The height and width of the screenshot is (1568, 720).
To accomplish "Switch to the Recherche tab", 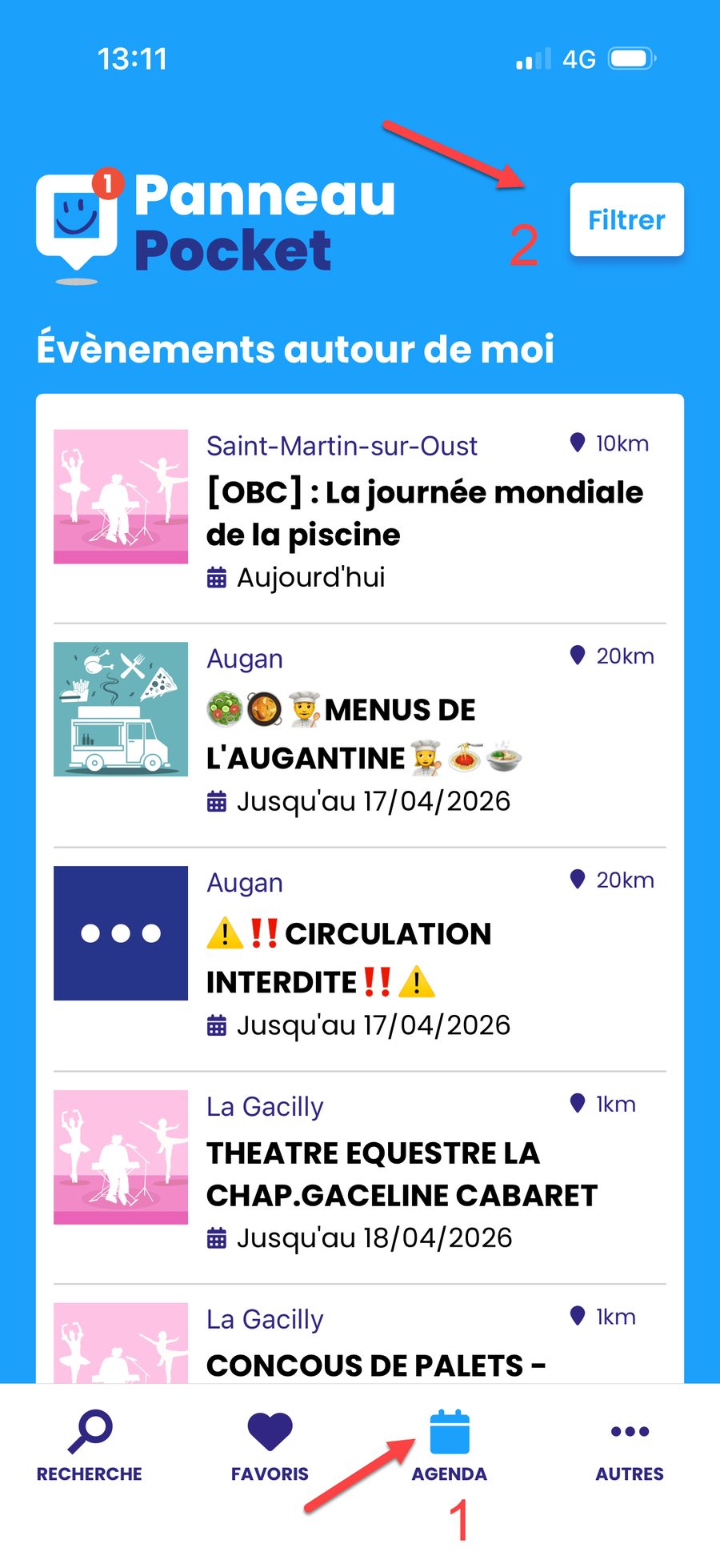I will 90,1446.
